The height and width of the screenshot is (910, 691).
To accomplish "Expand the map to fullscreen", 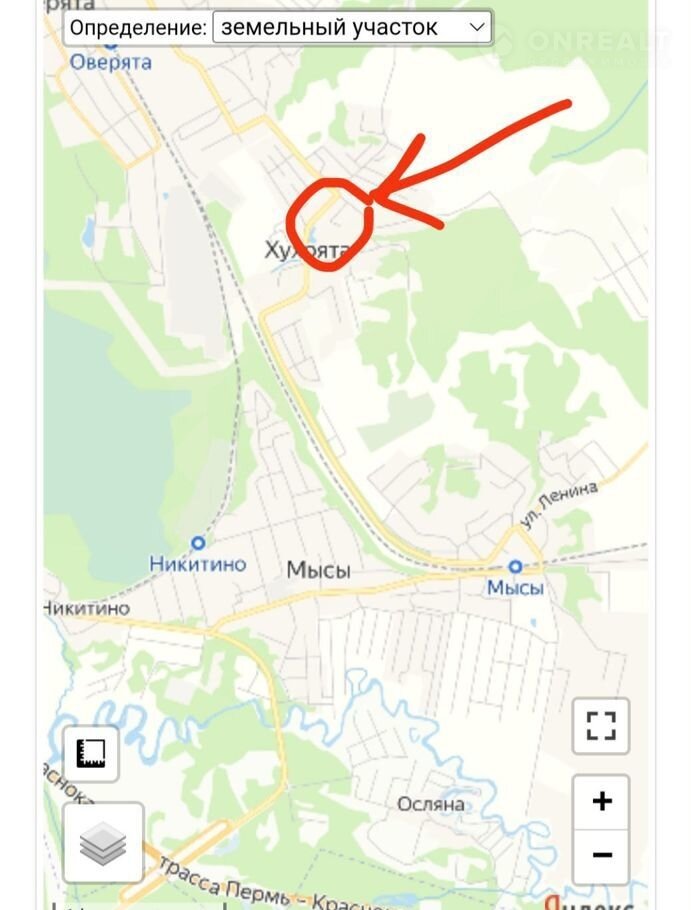I will 601,726.
